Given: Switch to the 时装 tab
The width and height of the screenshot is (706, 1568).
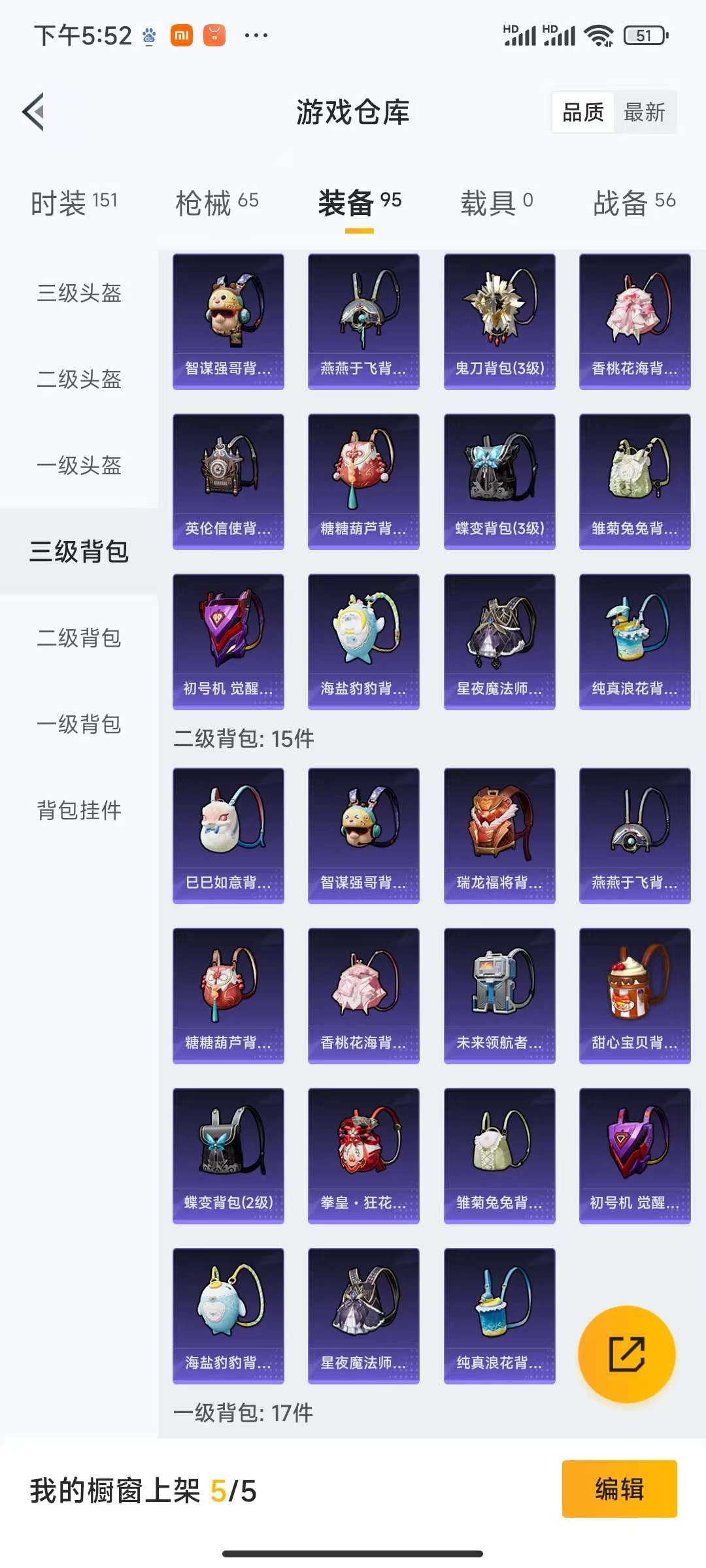Looking at the screenshot, I should [74, 203].
